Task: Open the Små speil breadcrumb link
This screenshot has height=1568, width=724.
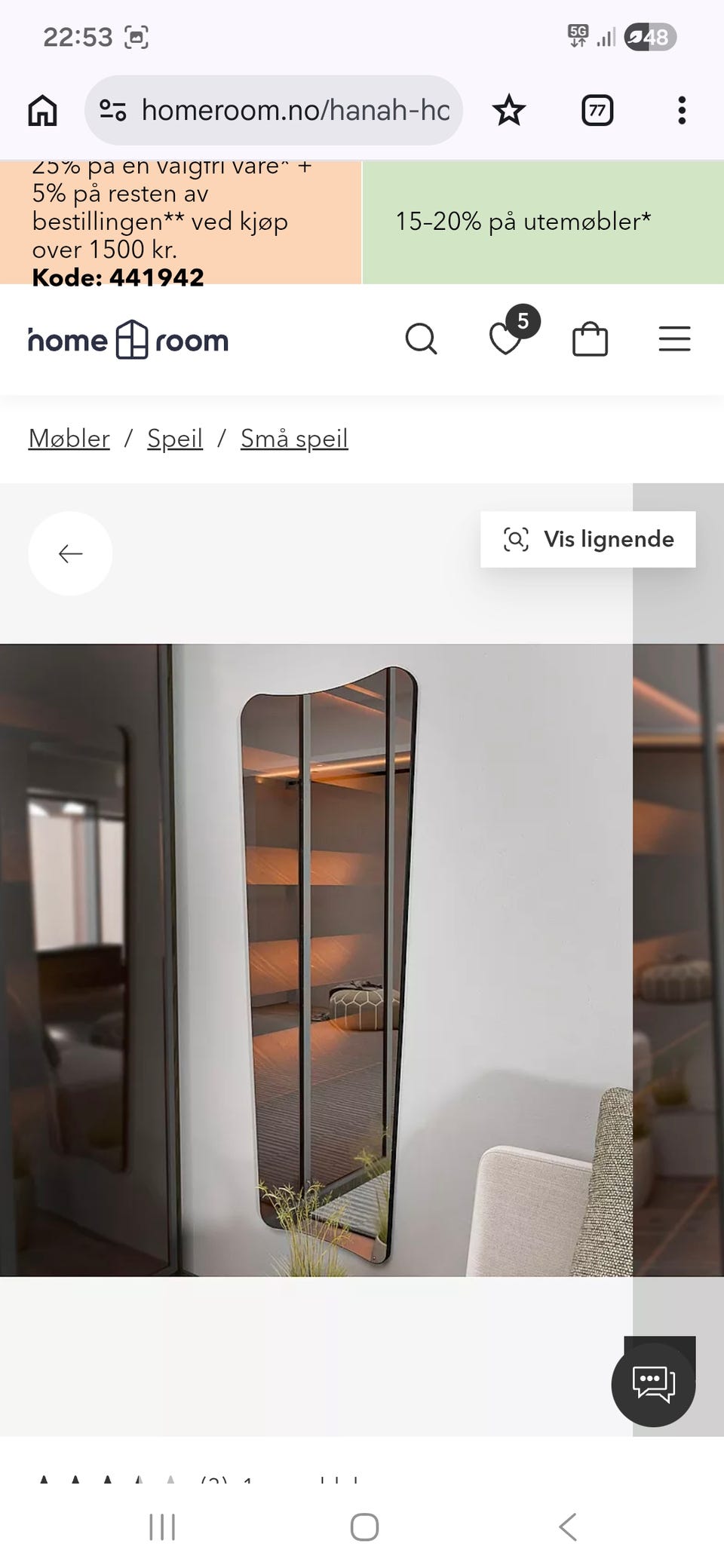Action: point(294,438)
